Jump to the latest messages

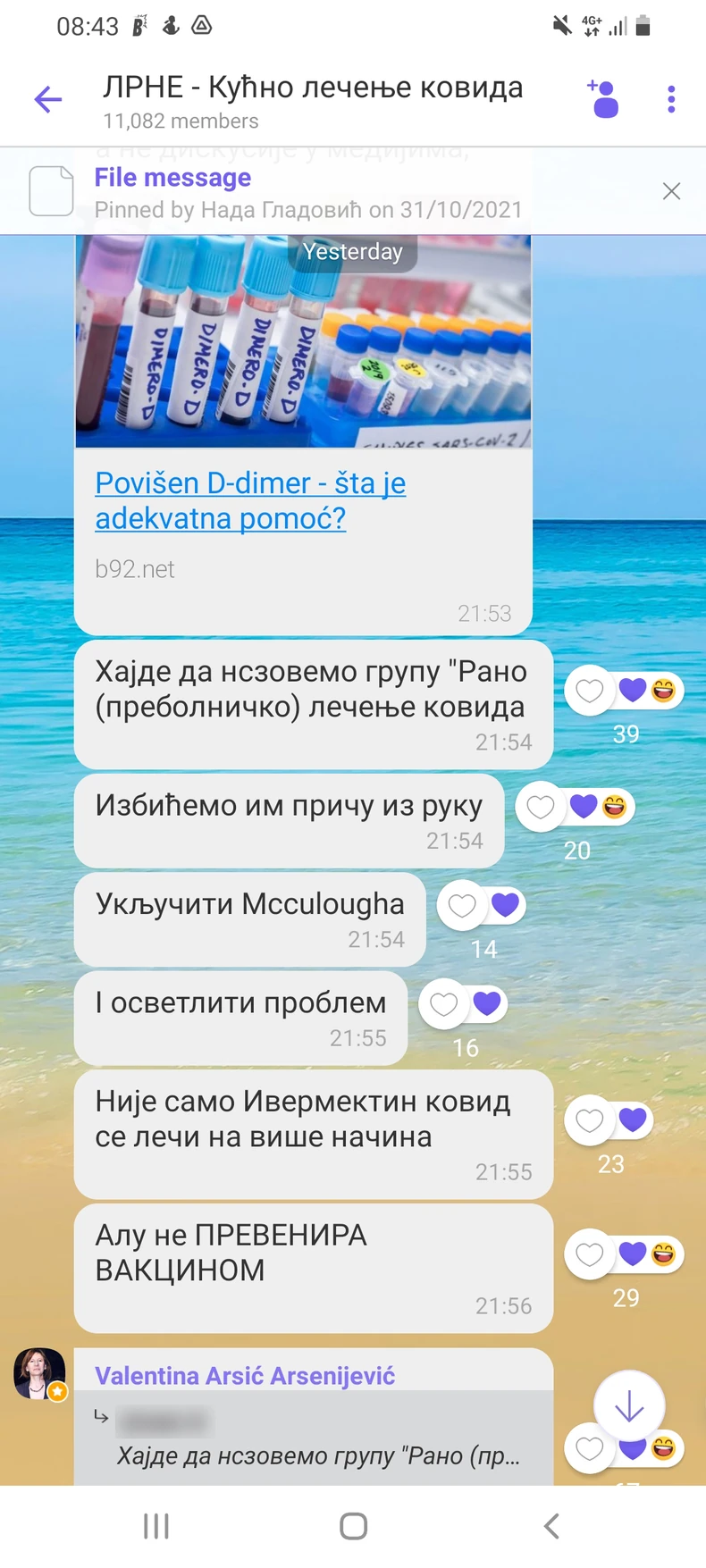(x=629, y=1407)
